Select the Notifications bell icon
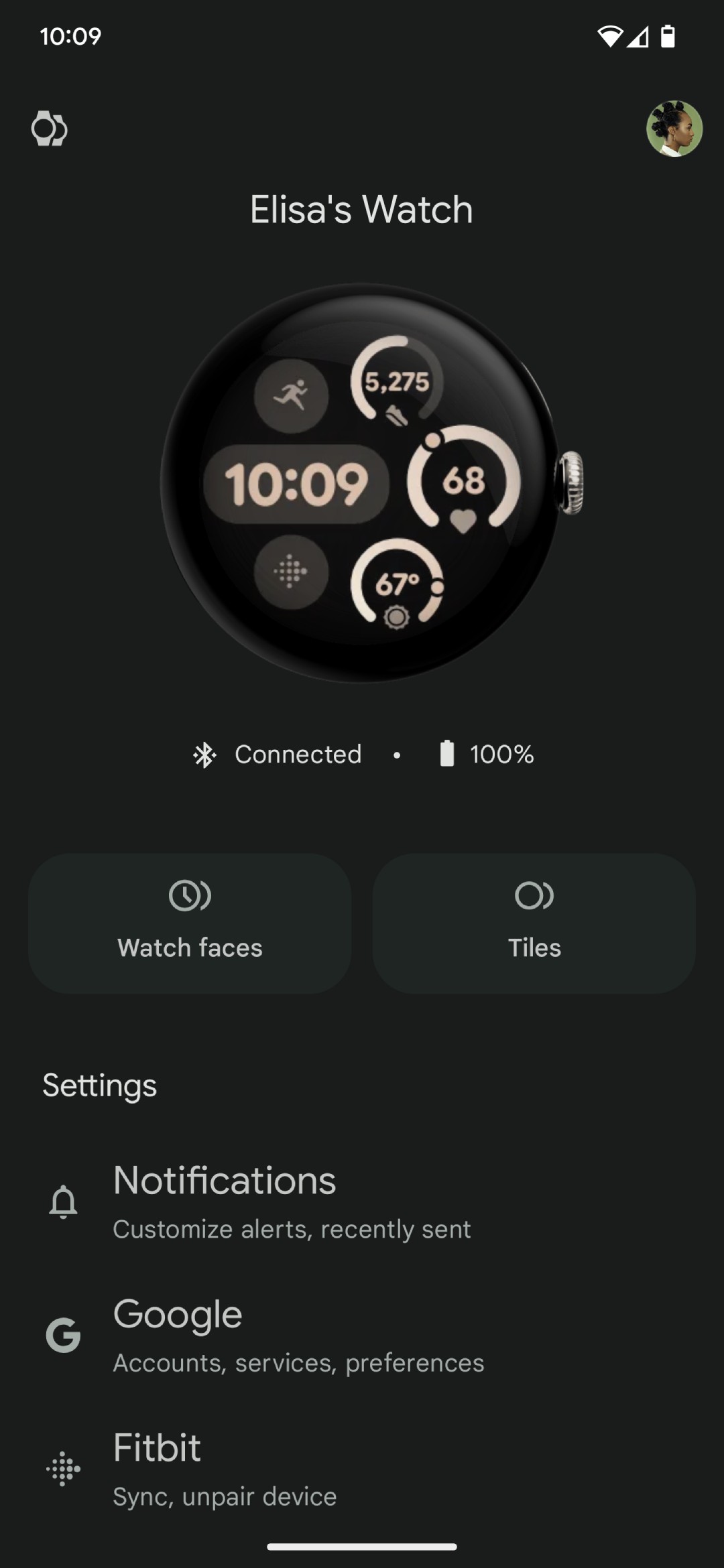The width and height of the screenshot is (724, 1568). (62, 1202)
